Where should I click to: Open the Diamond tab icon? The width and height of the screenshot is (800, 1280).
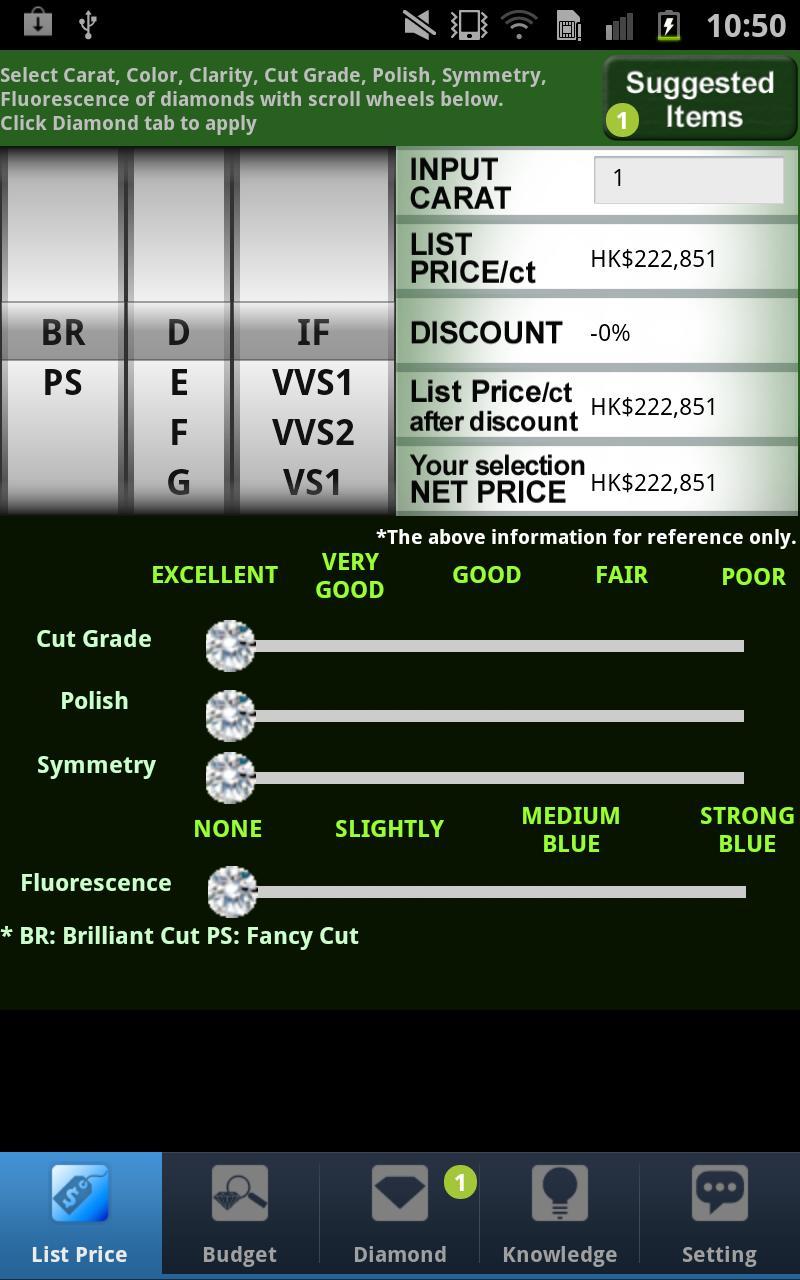click(x=399, y=1192)
